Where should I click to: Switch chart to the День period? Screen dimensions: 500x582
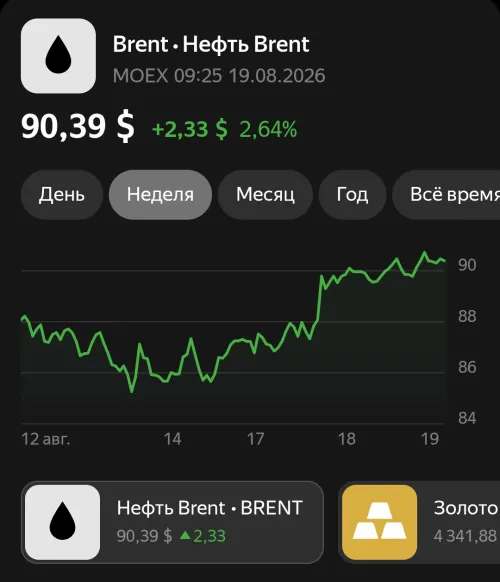pos(62,194)
